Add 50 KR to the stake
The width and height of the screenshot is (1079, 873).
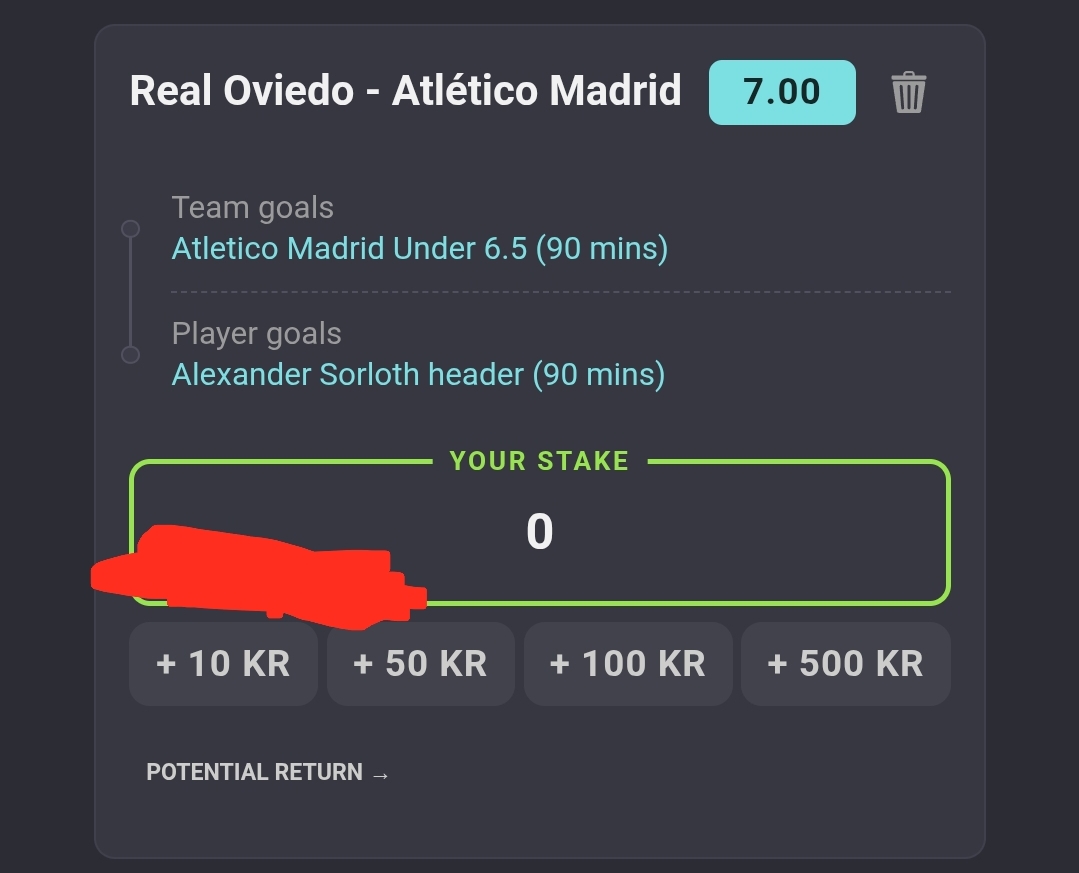coord(420,664)
